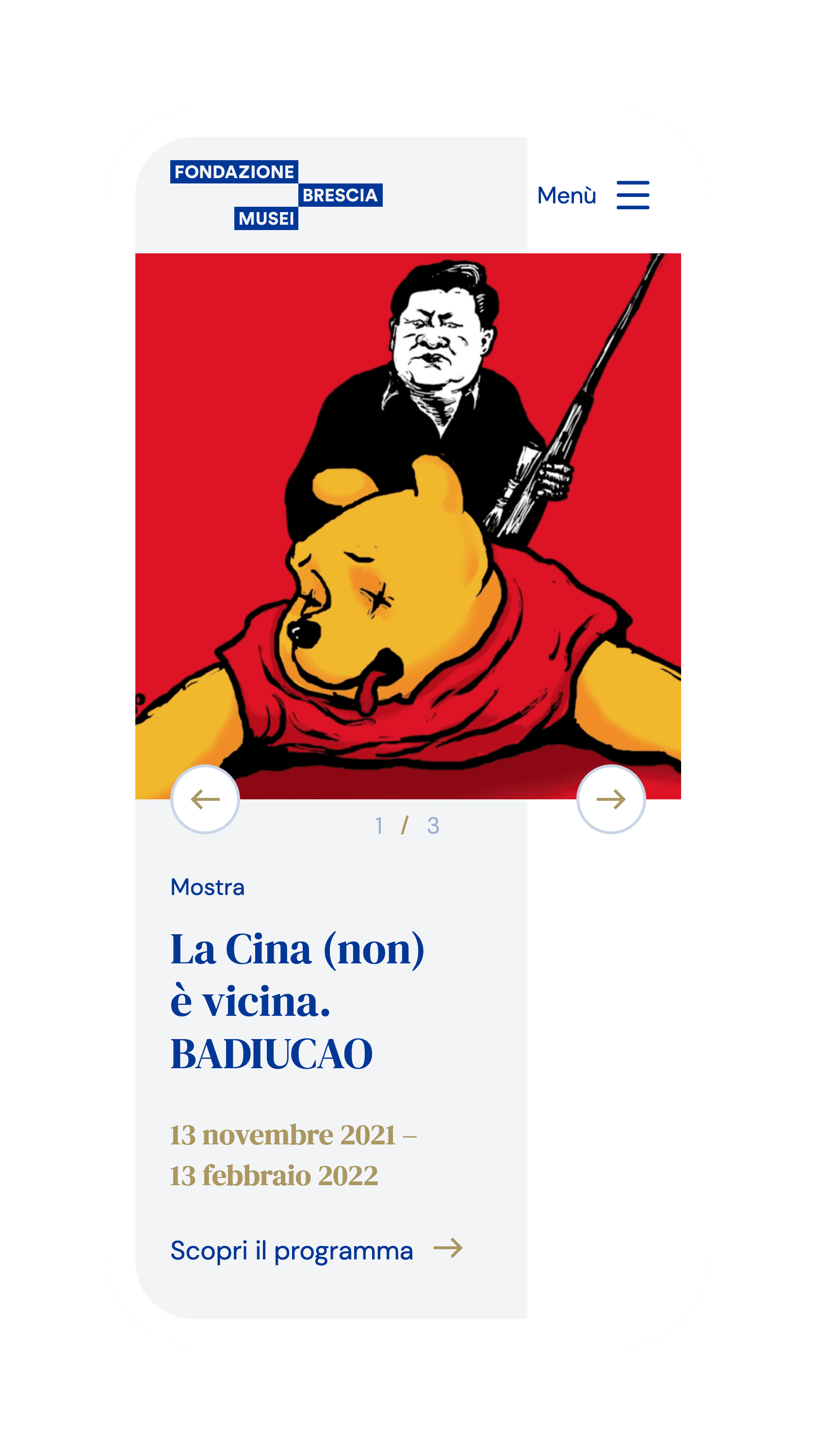The height and width of the screenshot is (1456, 815).
Task: Advance to the next slide with right arrow
Action: 611,799
